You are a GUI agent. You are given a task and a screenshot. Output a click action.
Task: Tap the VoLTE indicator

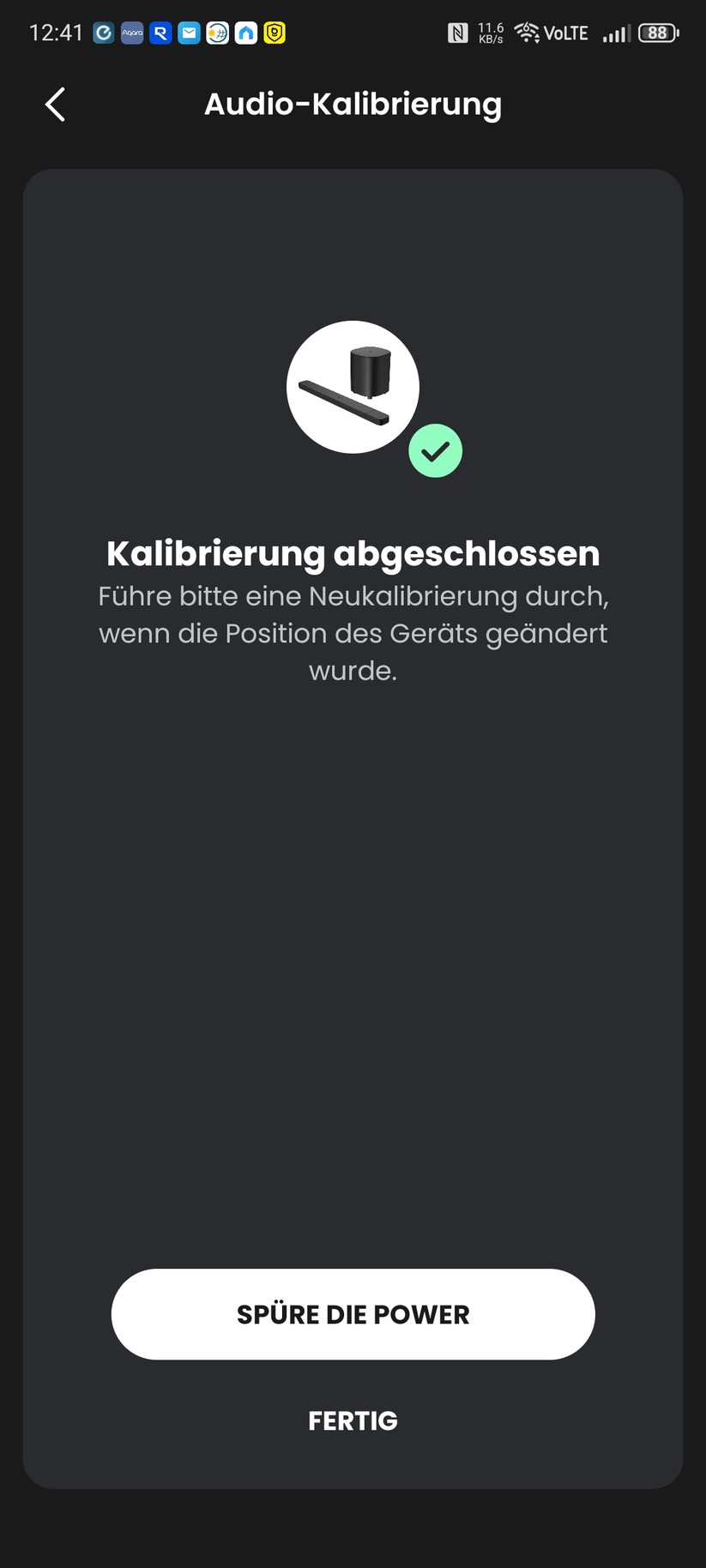click(566, 33)
